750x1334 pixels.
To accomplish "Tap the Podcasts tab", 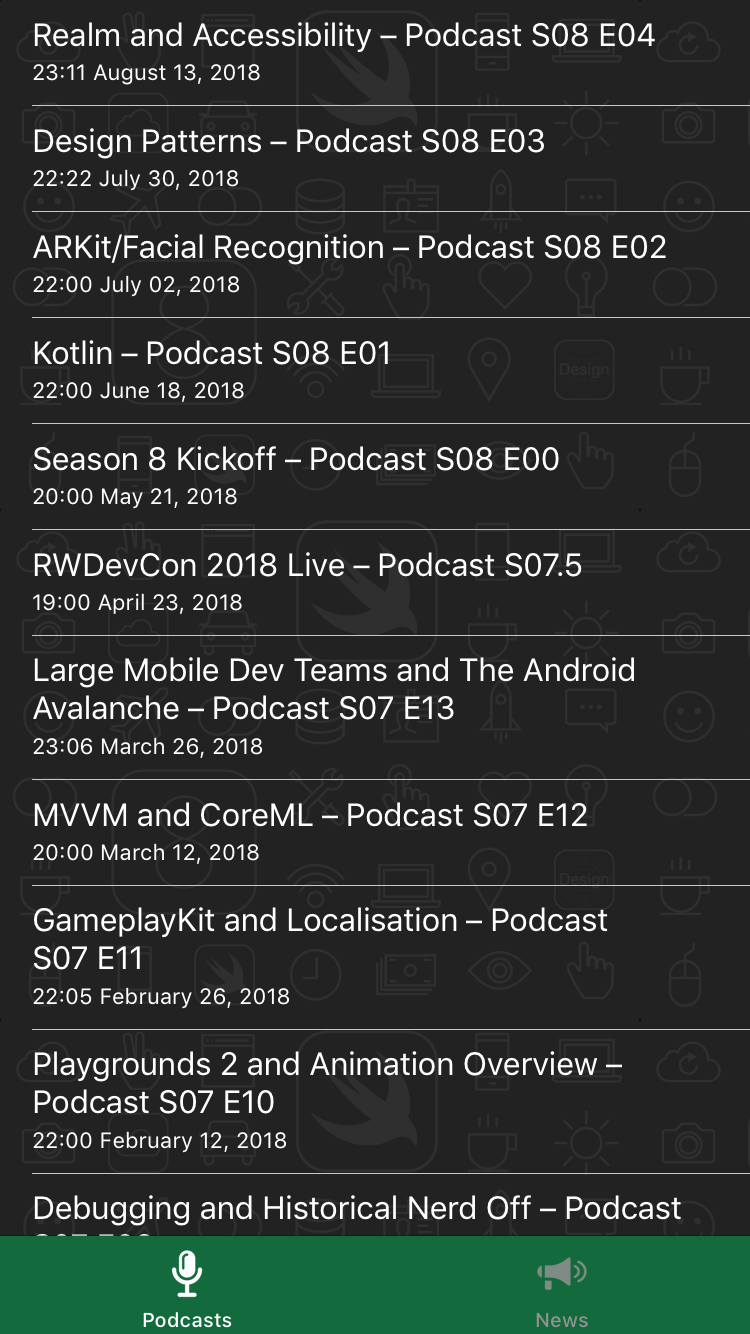I will click(187, 1290).
